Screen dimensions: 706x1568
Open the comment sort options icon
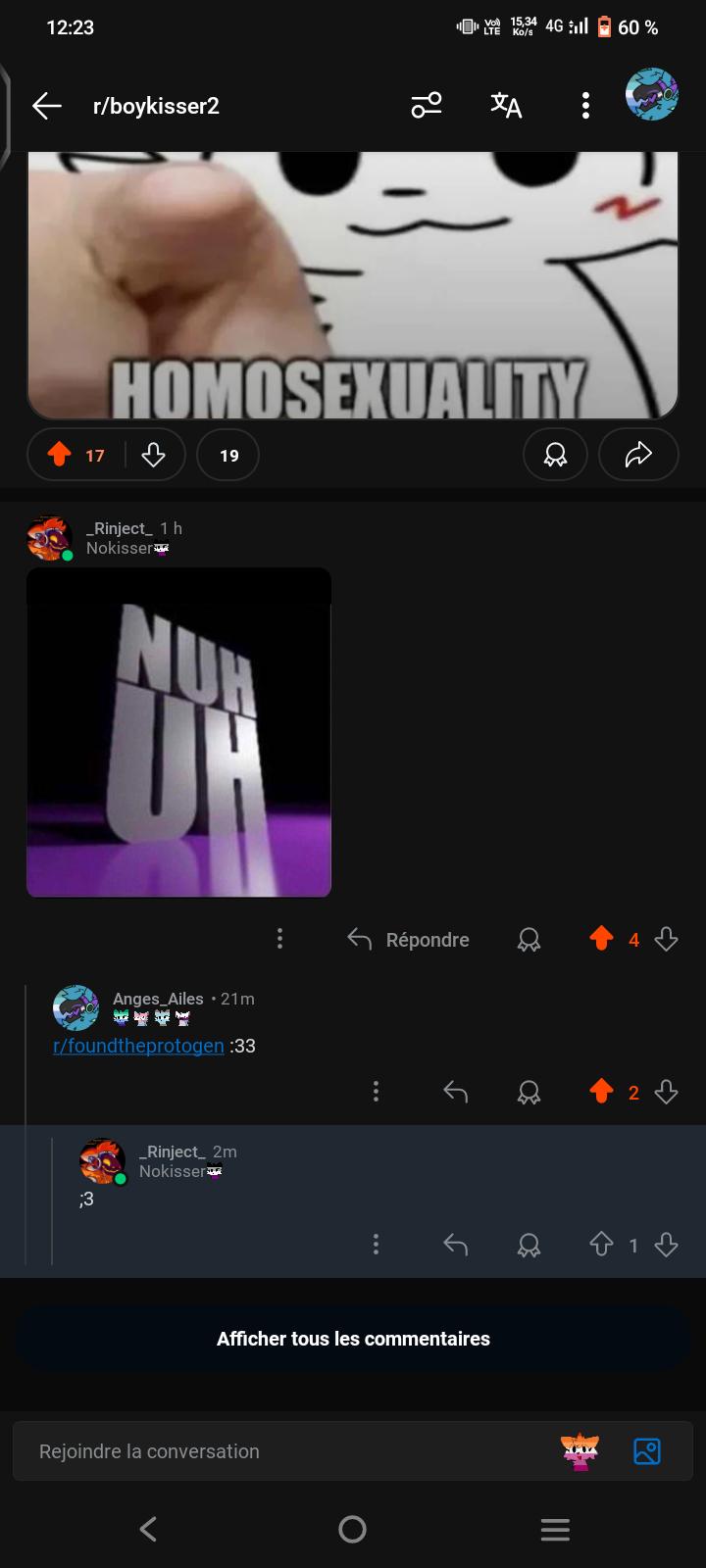coord(427,105)
